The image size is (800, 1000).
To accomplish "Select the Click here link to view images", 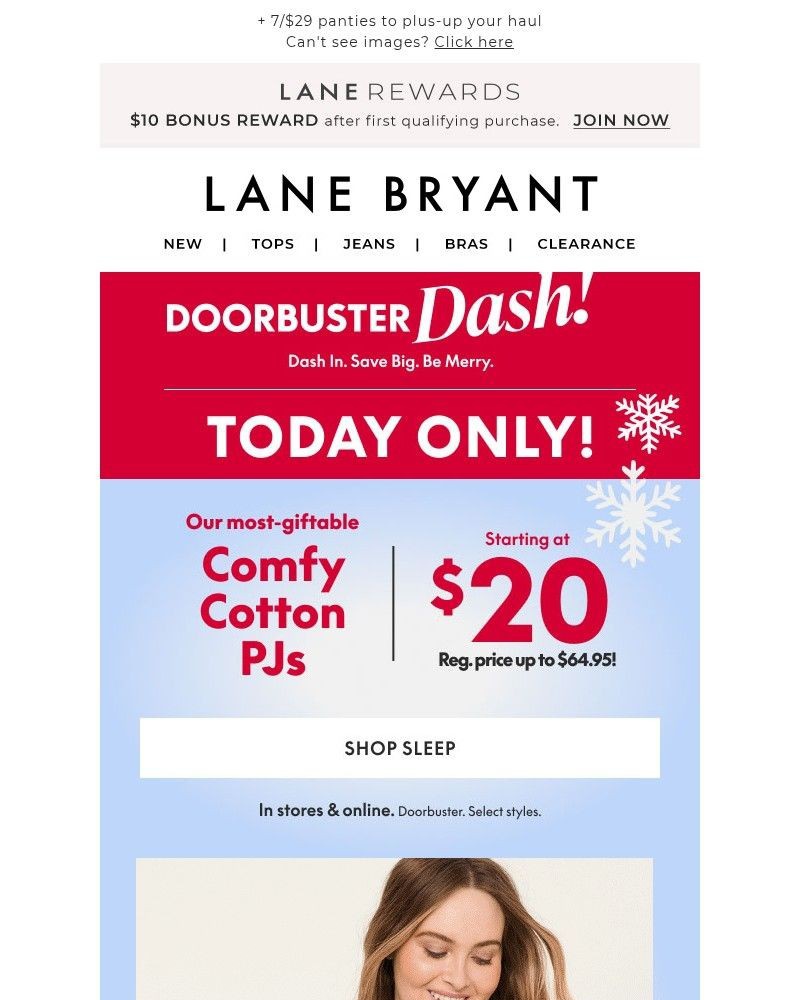I will tap(473, 42).
